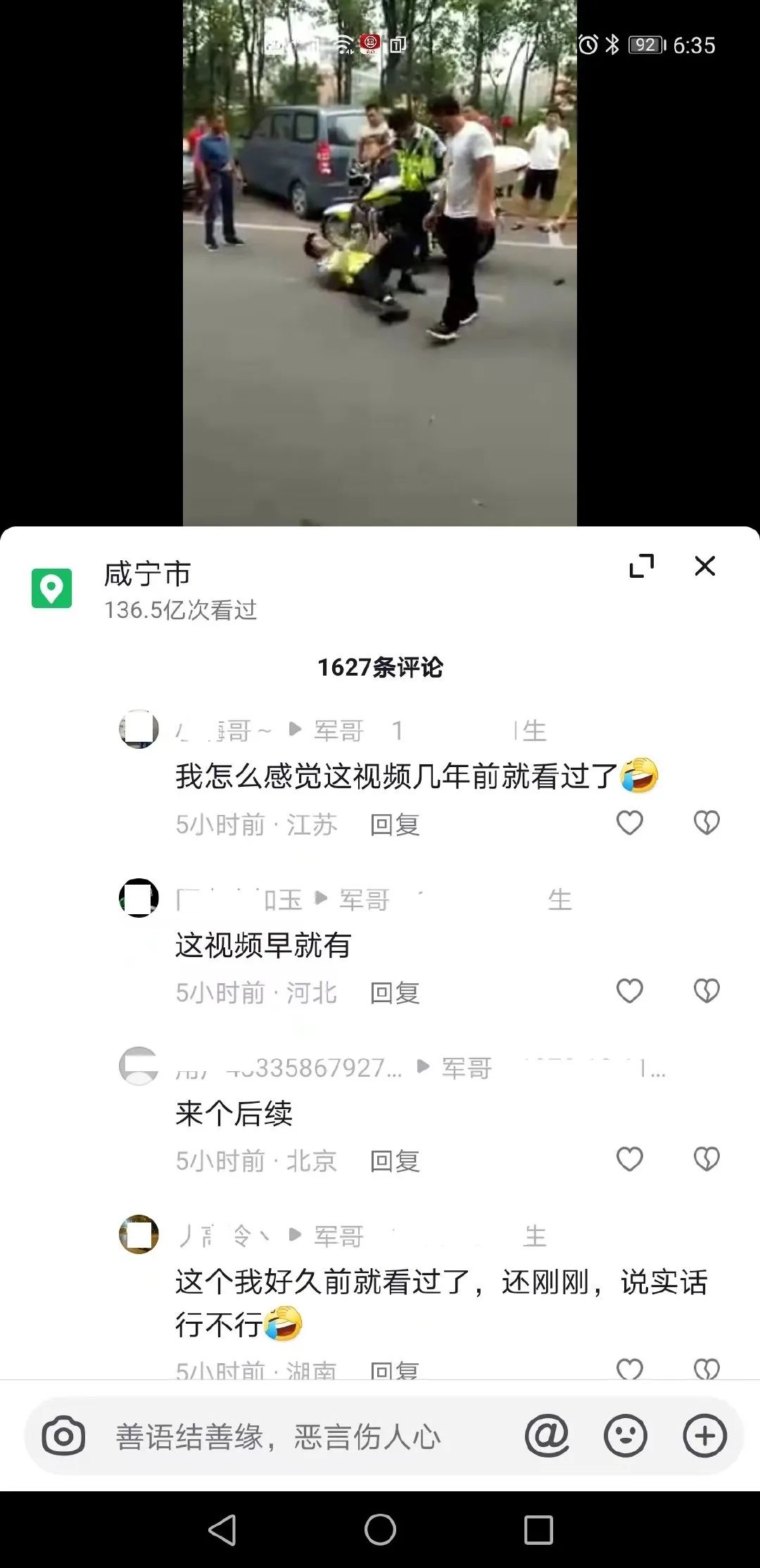Reply to the 江苏 comment

395,825
